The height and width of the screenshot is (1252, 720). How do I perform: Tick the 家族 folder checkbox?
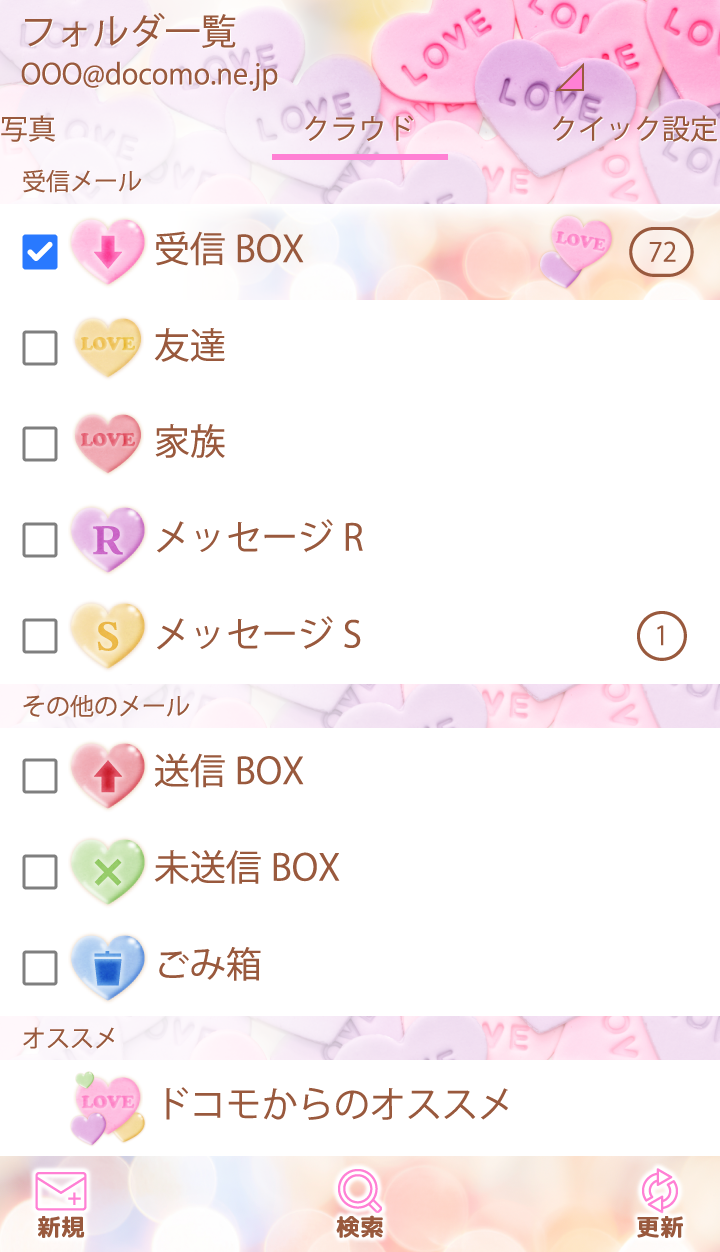pos(40,444)
